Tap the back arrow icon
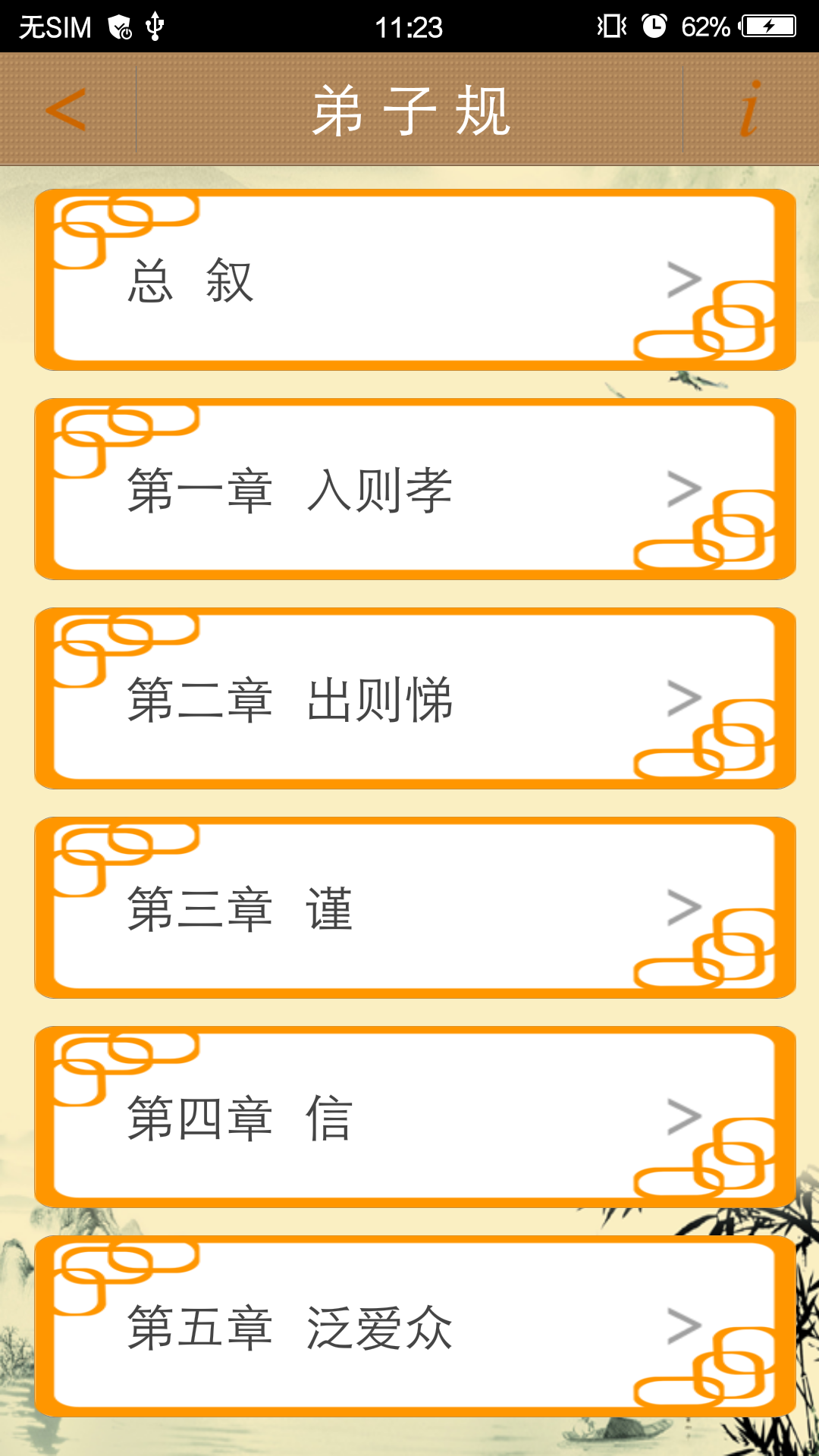The height and width of the screenshot is (1456, 819). point(64,110)
